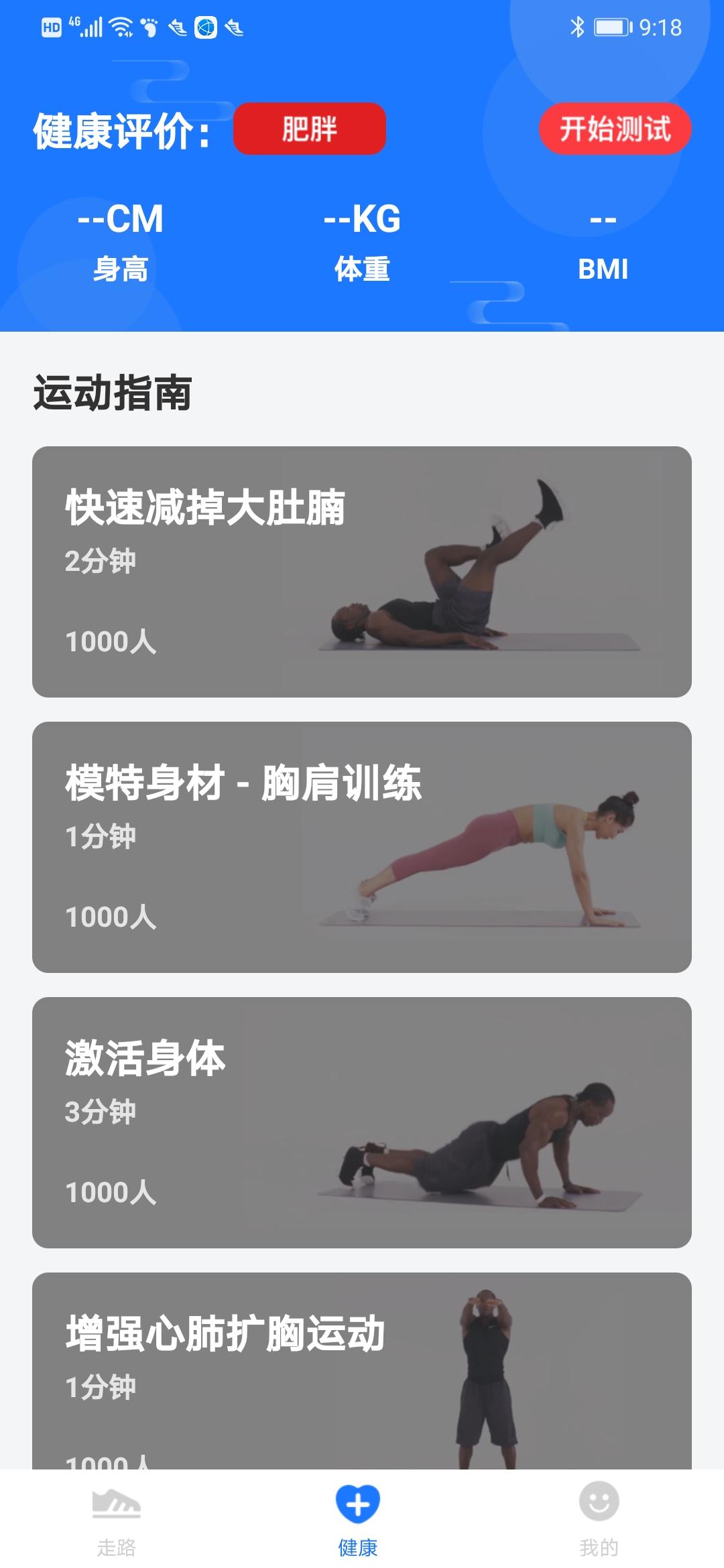This screenshot has width=724, height=1568.
Task: Open the 快速减掉大肚腩 workout card
Action: click(x=362, y=572)
